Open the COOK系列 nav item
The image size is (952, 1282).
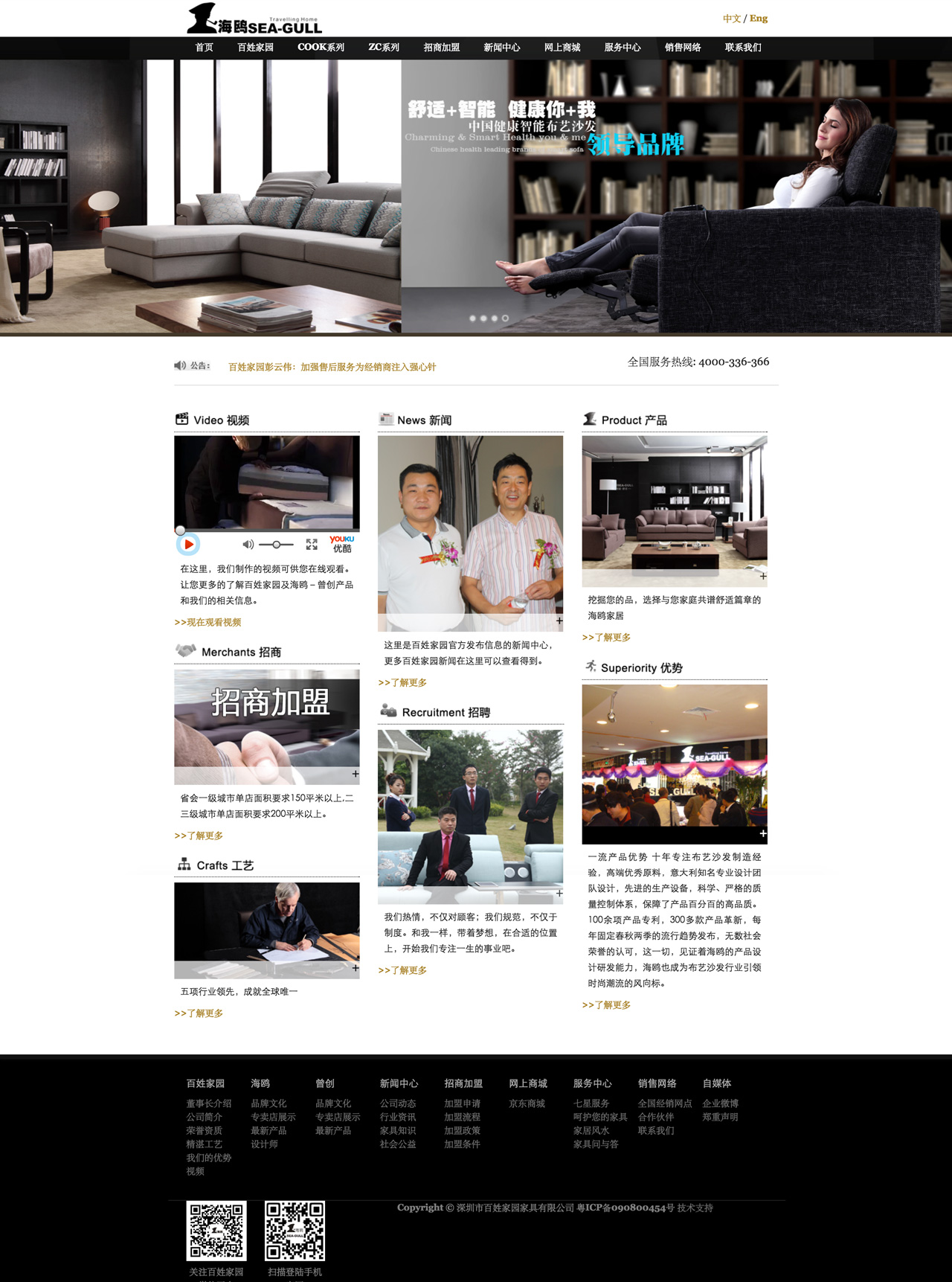[x=321, y=48]
